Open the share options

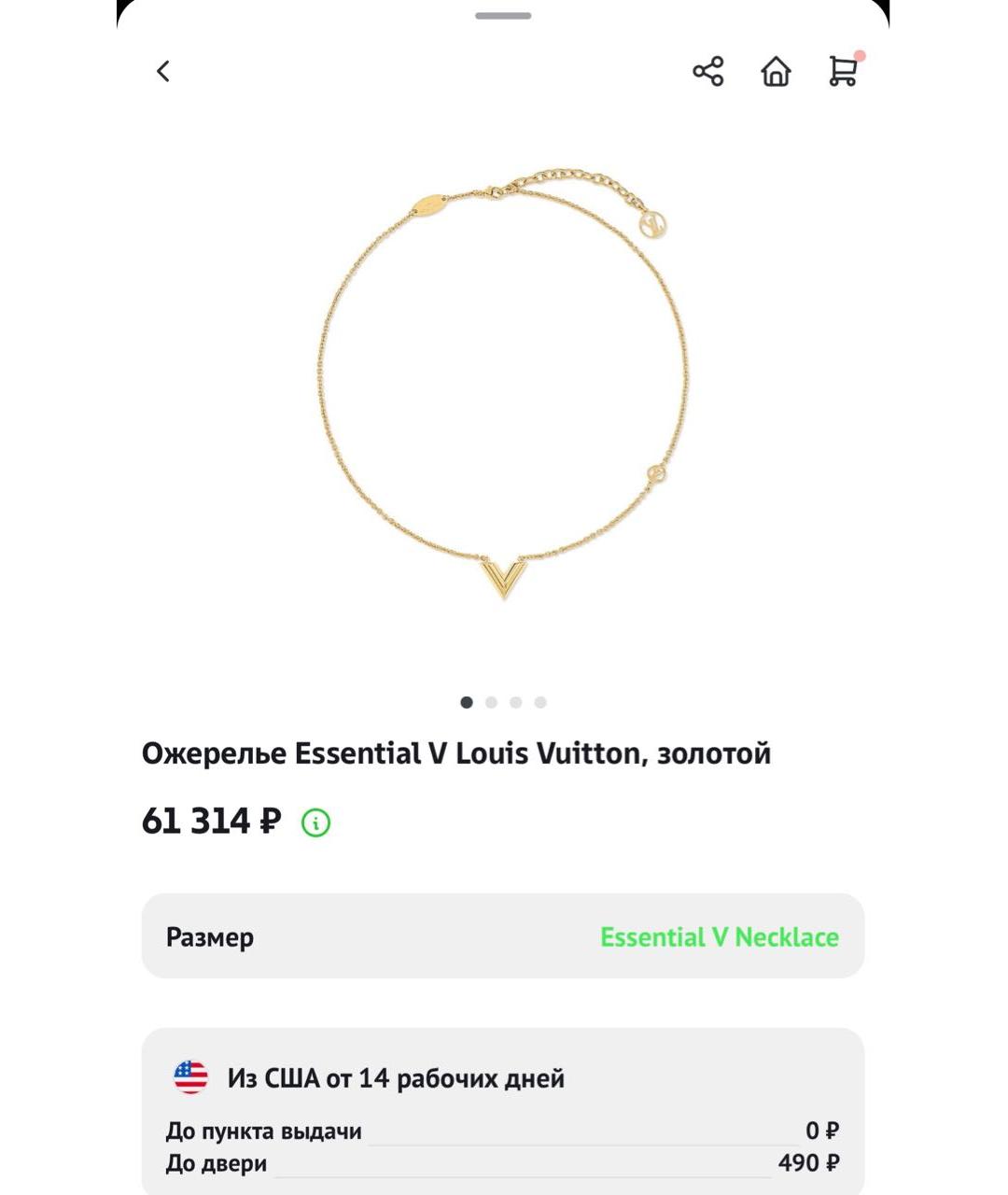(709, 71)
